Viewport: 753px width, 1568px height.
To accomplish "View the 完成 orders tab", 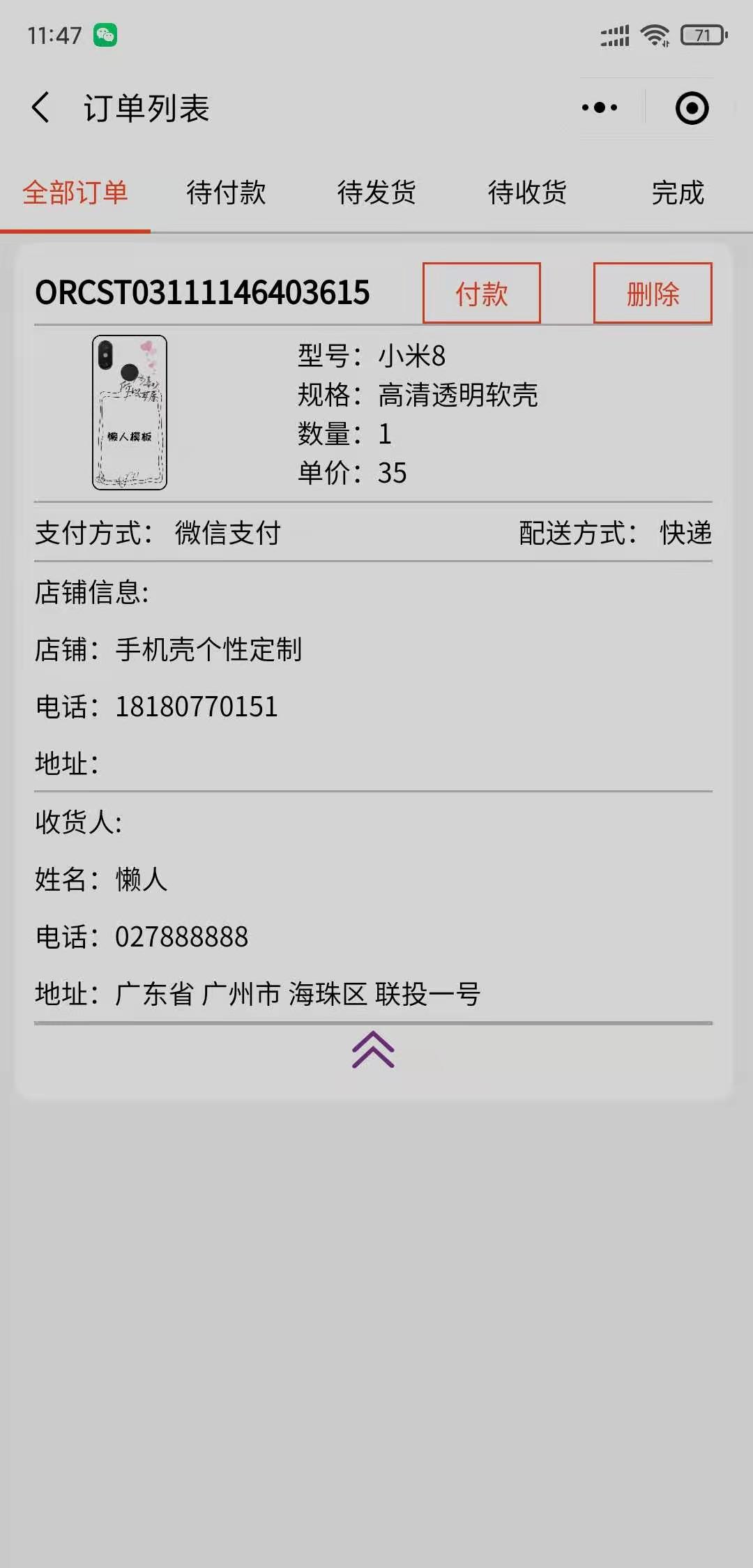I will [678, 193].
